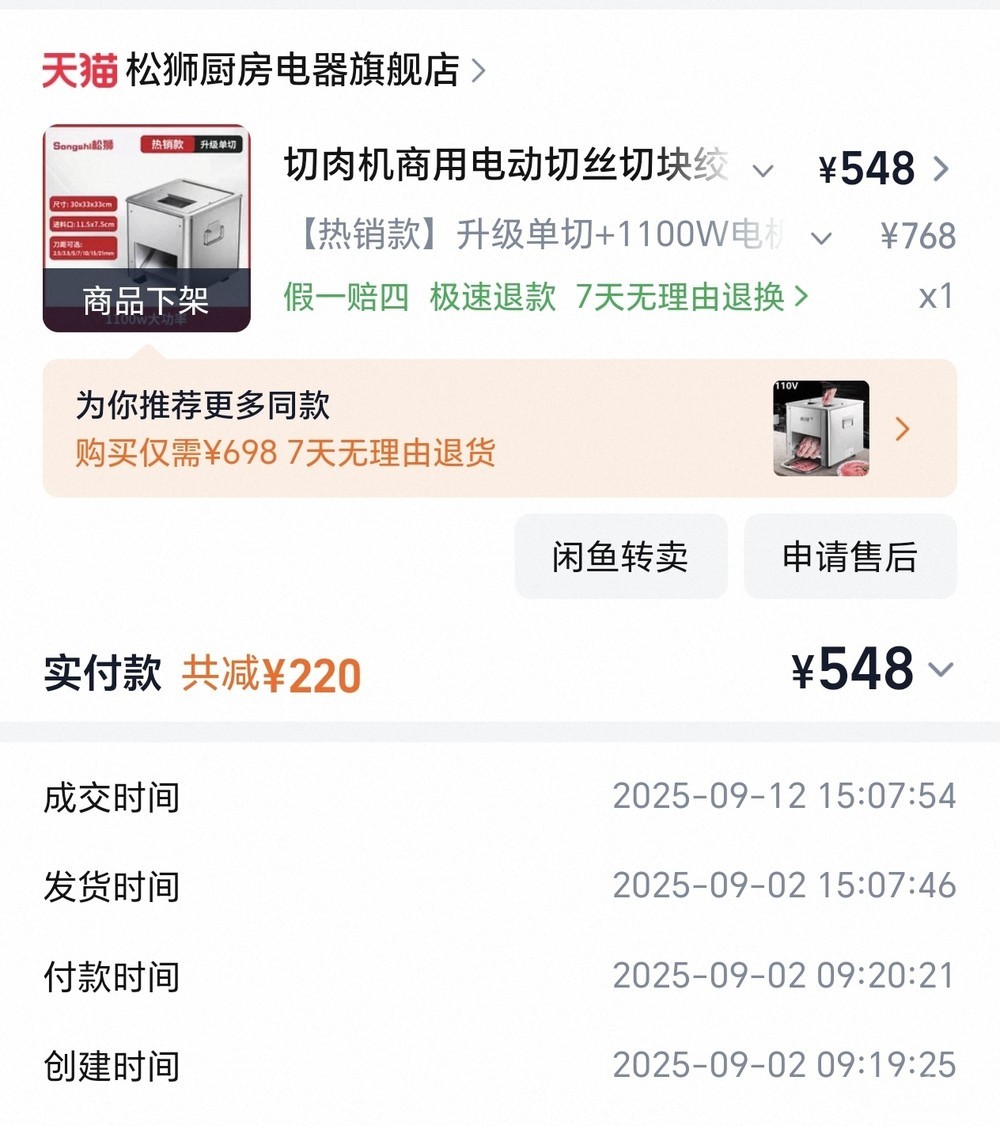Tap 申请售后 for after-sales service
This screenshot has width=1000, height=1126.
click(849, 557)
